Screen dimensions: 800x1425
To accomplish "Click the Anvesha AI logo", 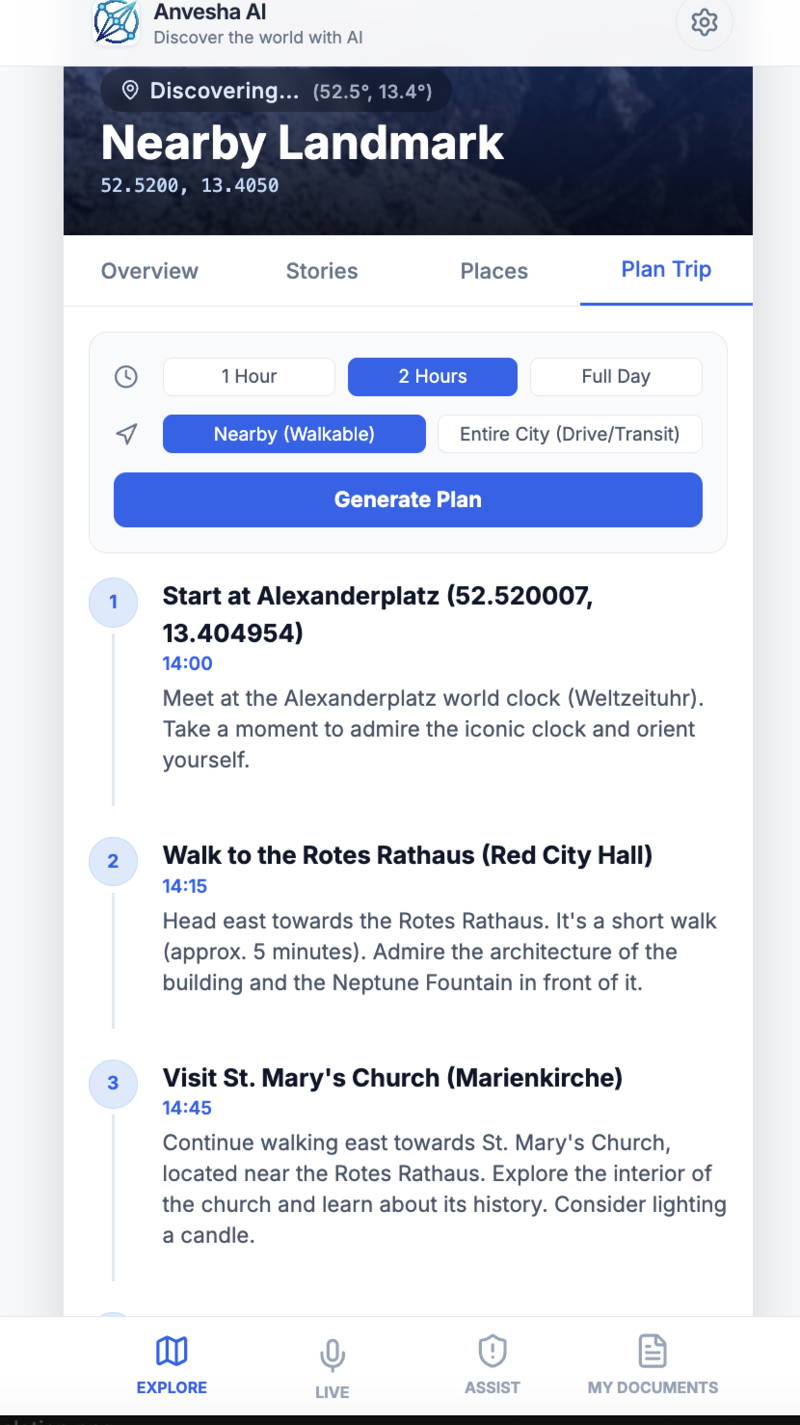I will tap(116, 22).
